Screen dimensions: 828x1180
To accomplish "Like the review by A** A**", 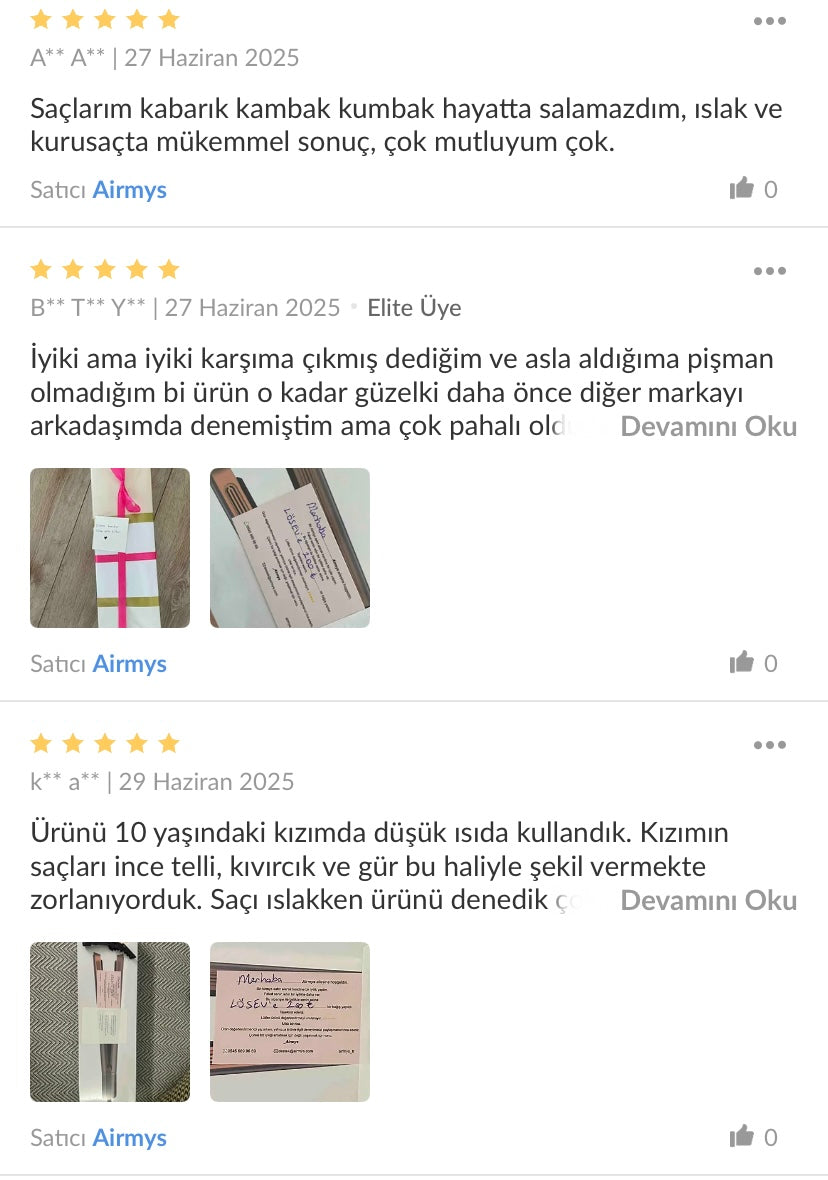I will point(742,189).
